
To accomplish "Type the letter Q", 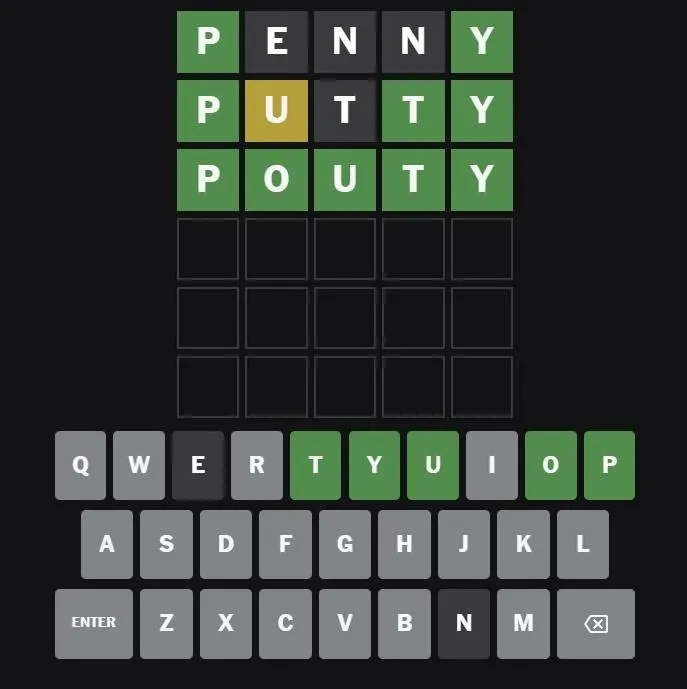I will pos(81,465).
